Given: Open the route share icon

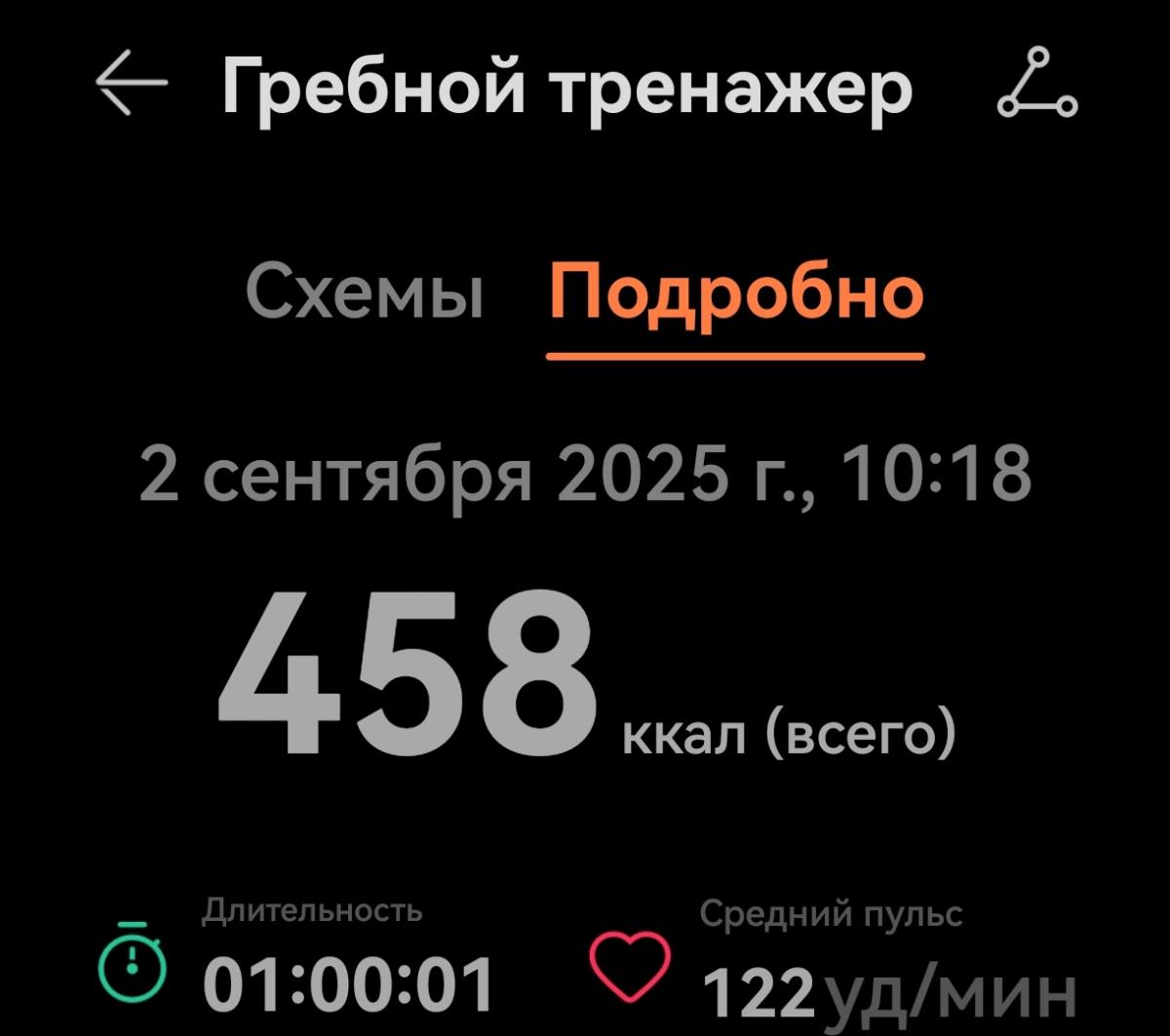Looking at the screenshot, I should [1037, 85].
